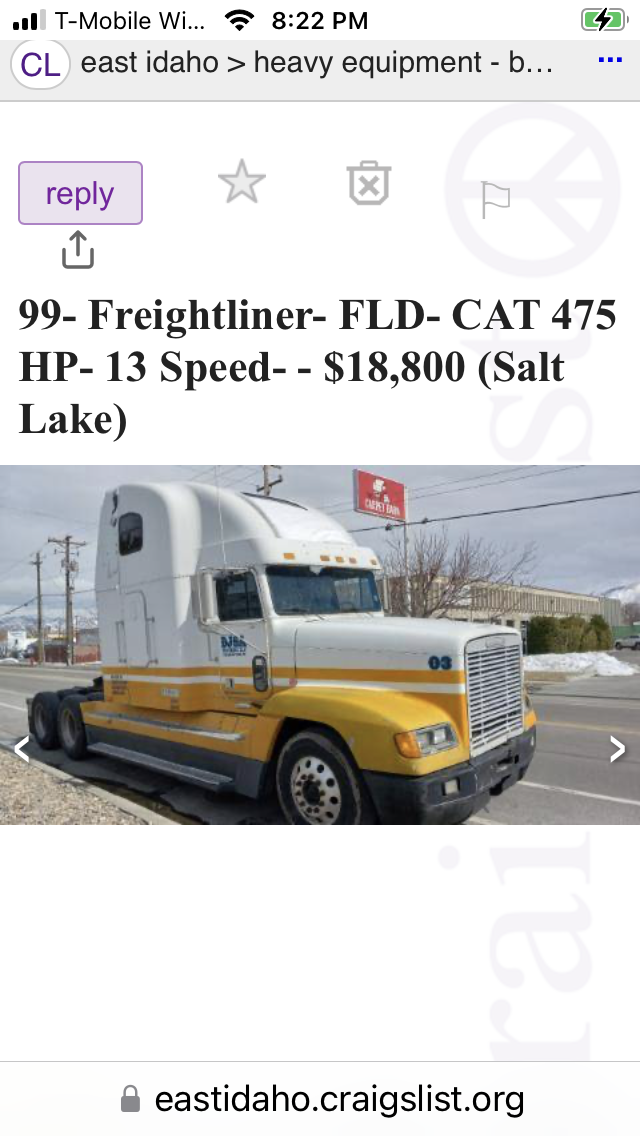Favorite this posting with the star
Viewport: 640px width, 1136px height.
click(x=242, y=184)
